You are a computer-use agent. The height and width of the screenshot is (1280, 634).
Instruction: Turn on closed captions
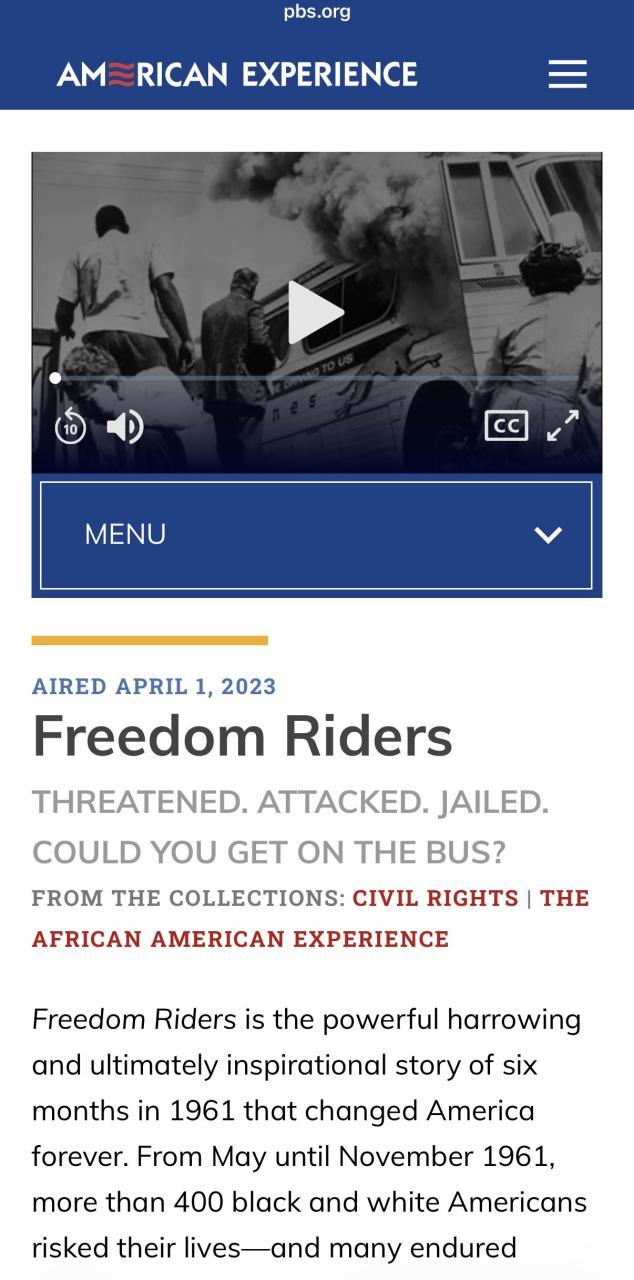[506, 426]
